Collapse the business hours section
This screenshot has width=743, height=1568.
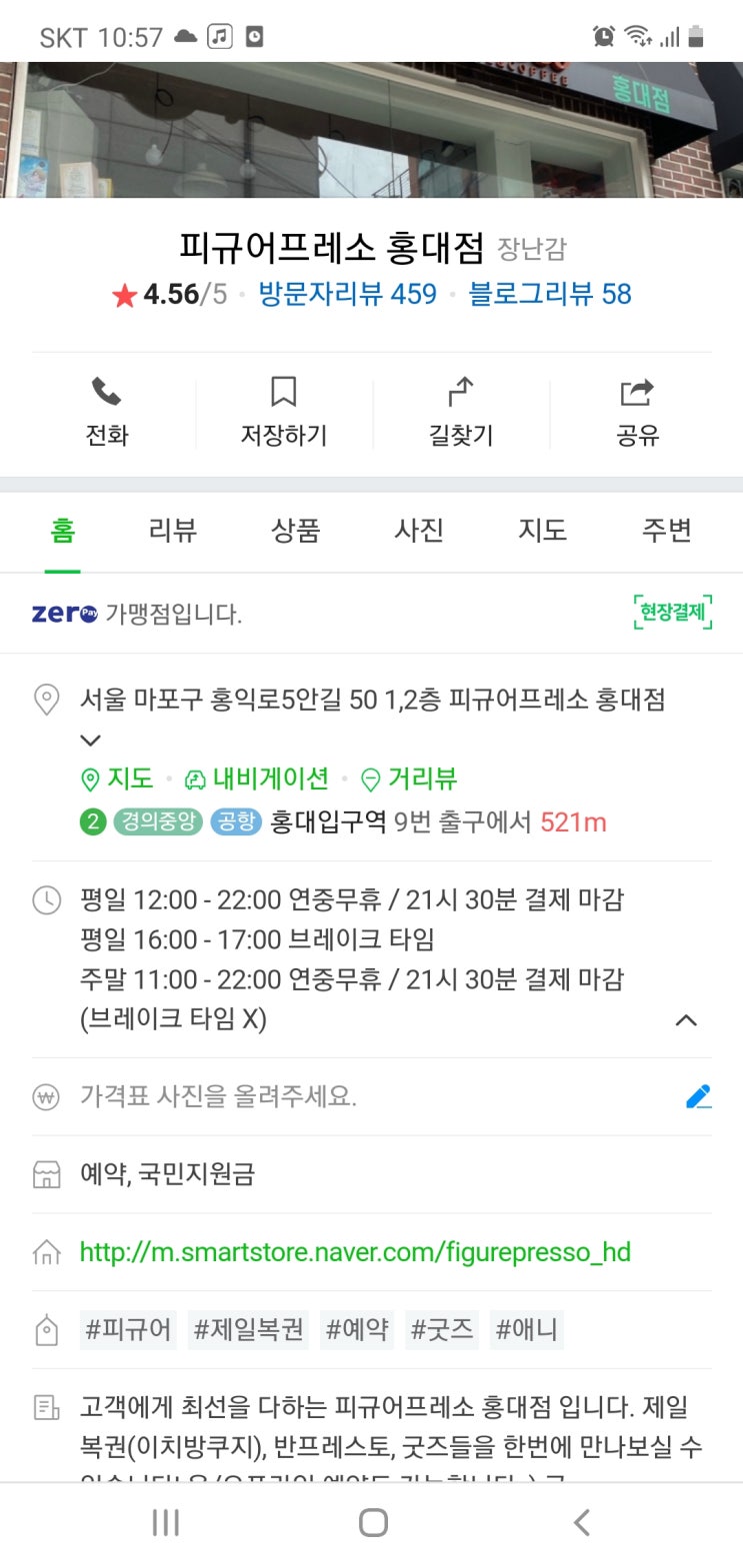coord(686,1020)
